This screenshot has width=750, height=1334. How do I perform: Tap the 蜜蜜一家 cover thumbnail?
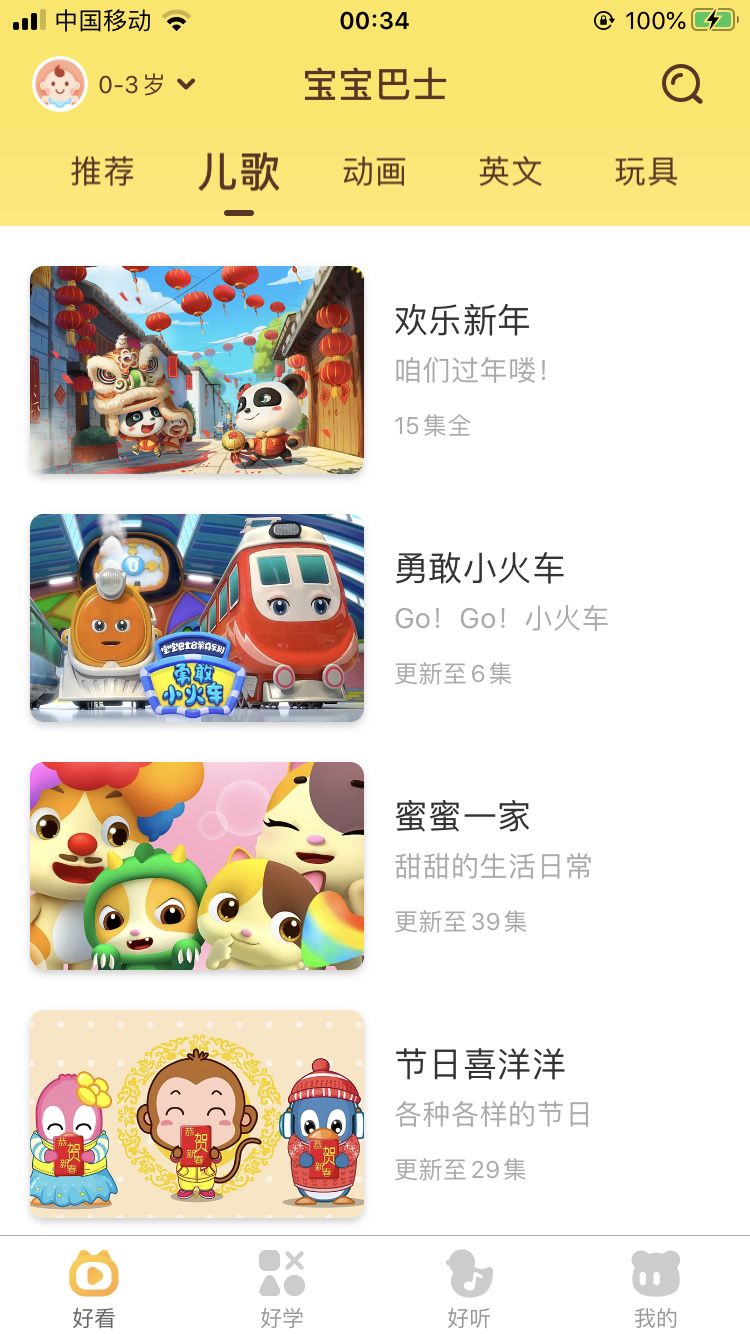point(197,866)
